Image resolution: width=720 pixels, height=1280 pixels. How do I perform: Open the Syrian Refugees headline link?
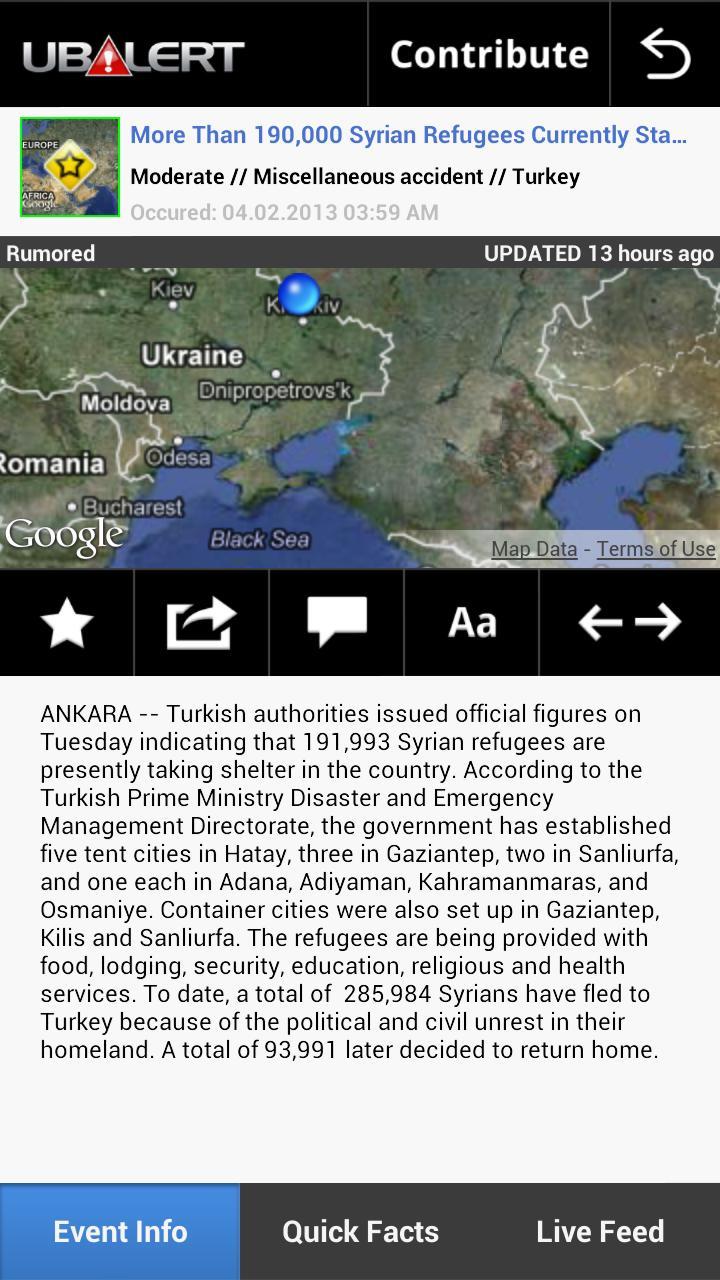click(408, 135)
